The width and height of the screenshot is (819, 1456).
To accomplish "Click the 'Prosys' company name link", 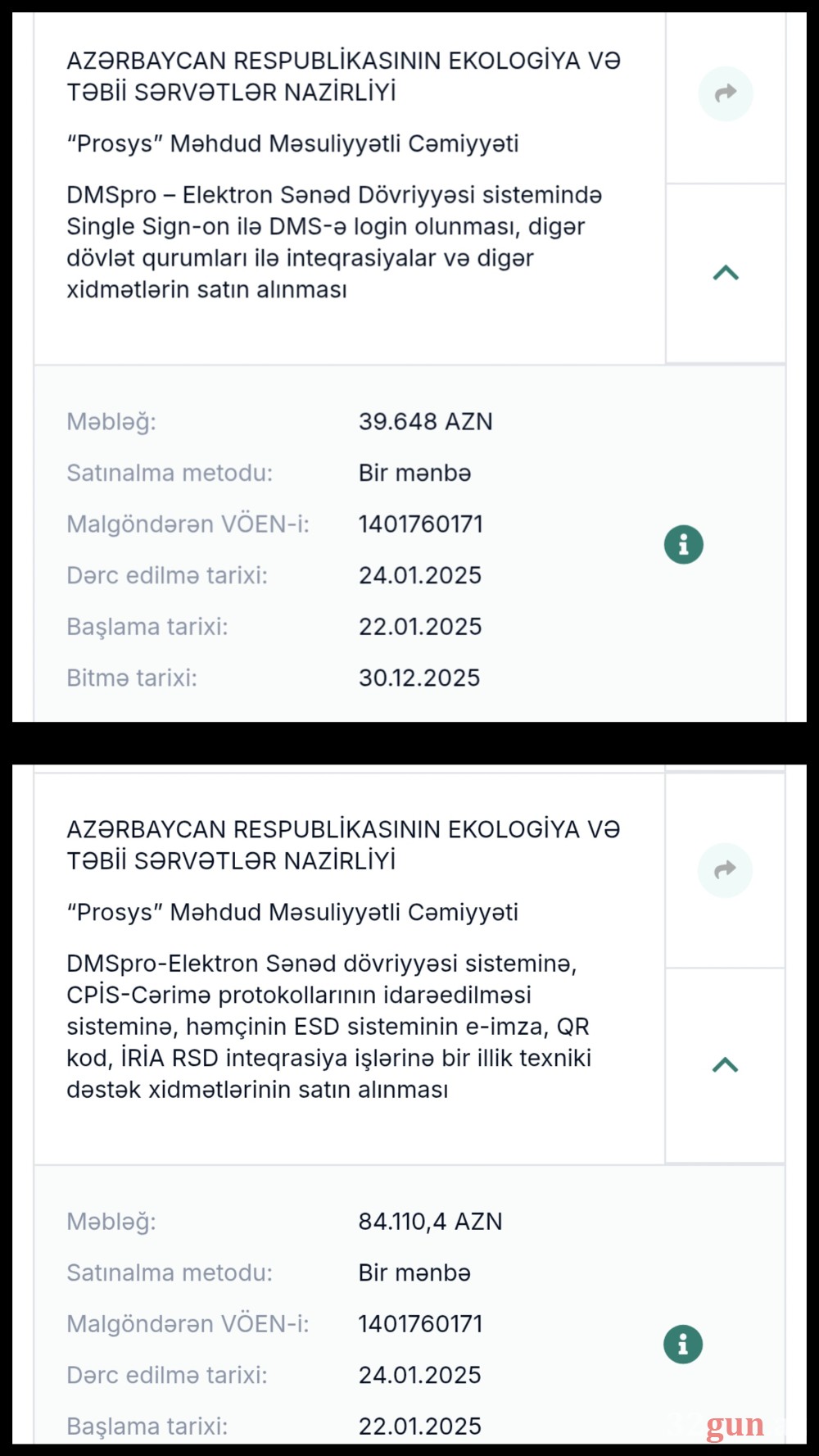I will pyautogui.click(x=293, y=144).
